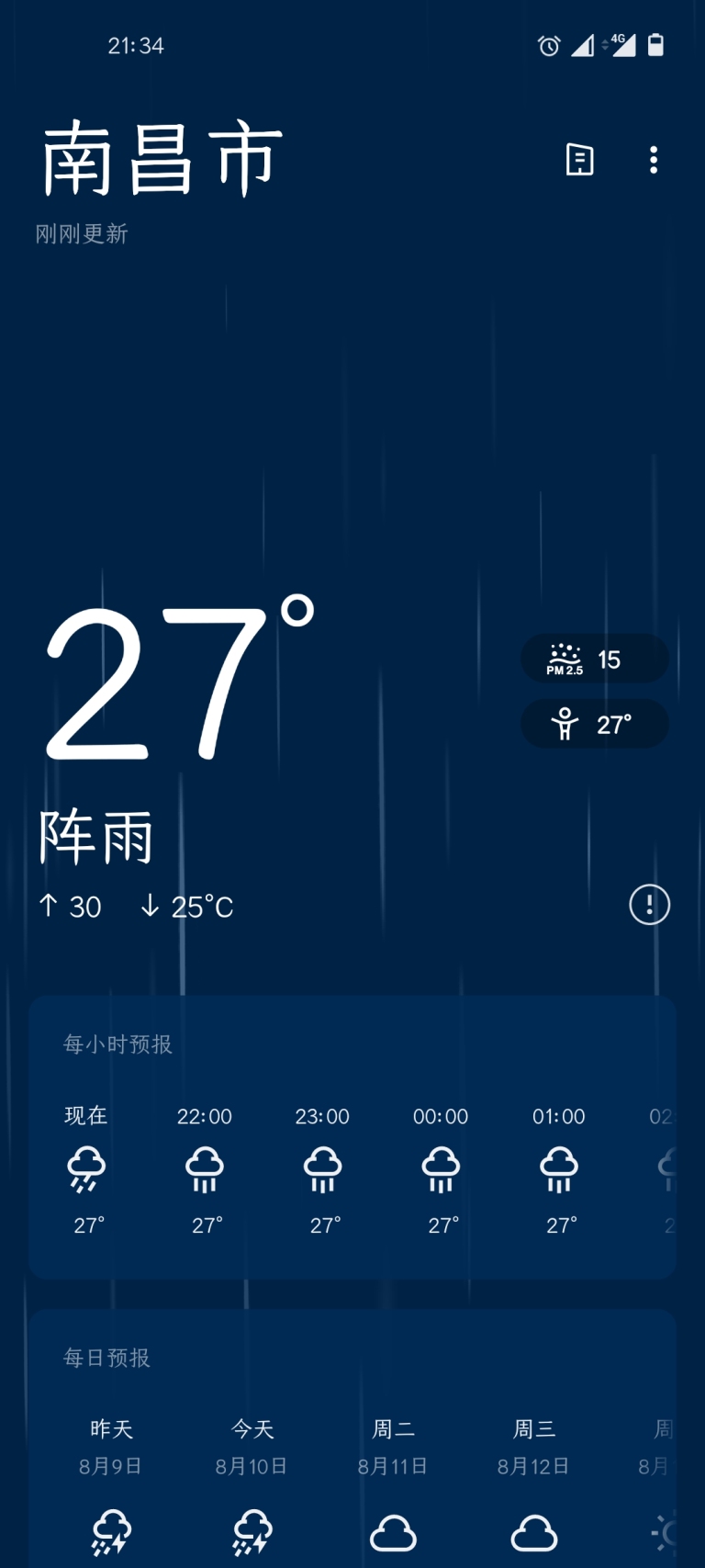Open today's 8月10日 daily forecast
705x1568 pixels.
coord(252,1483)
